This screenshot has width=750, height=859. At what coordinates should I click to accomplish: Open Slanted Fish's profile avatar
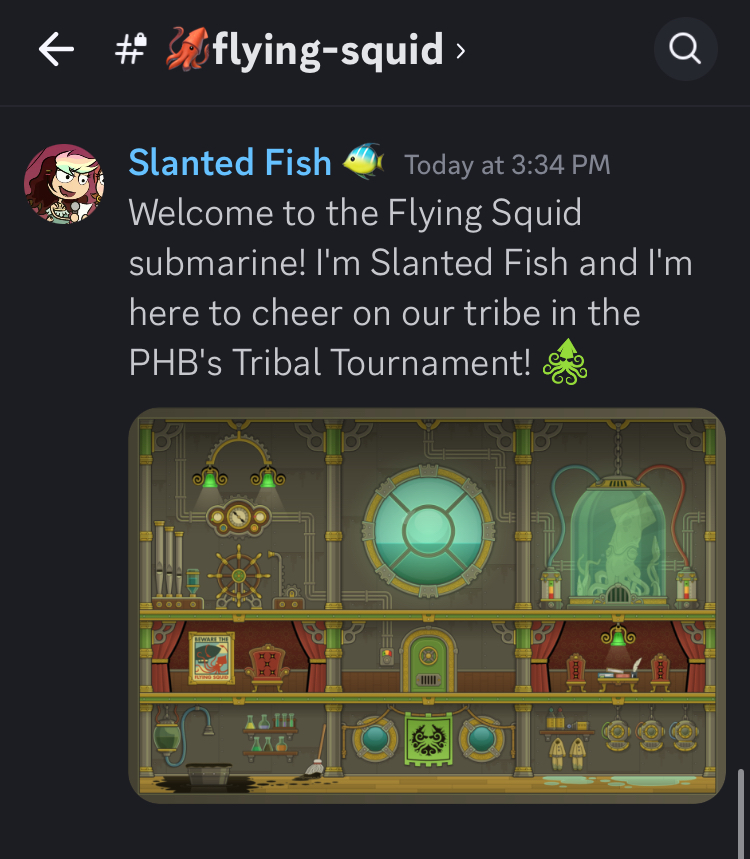63,184
